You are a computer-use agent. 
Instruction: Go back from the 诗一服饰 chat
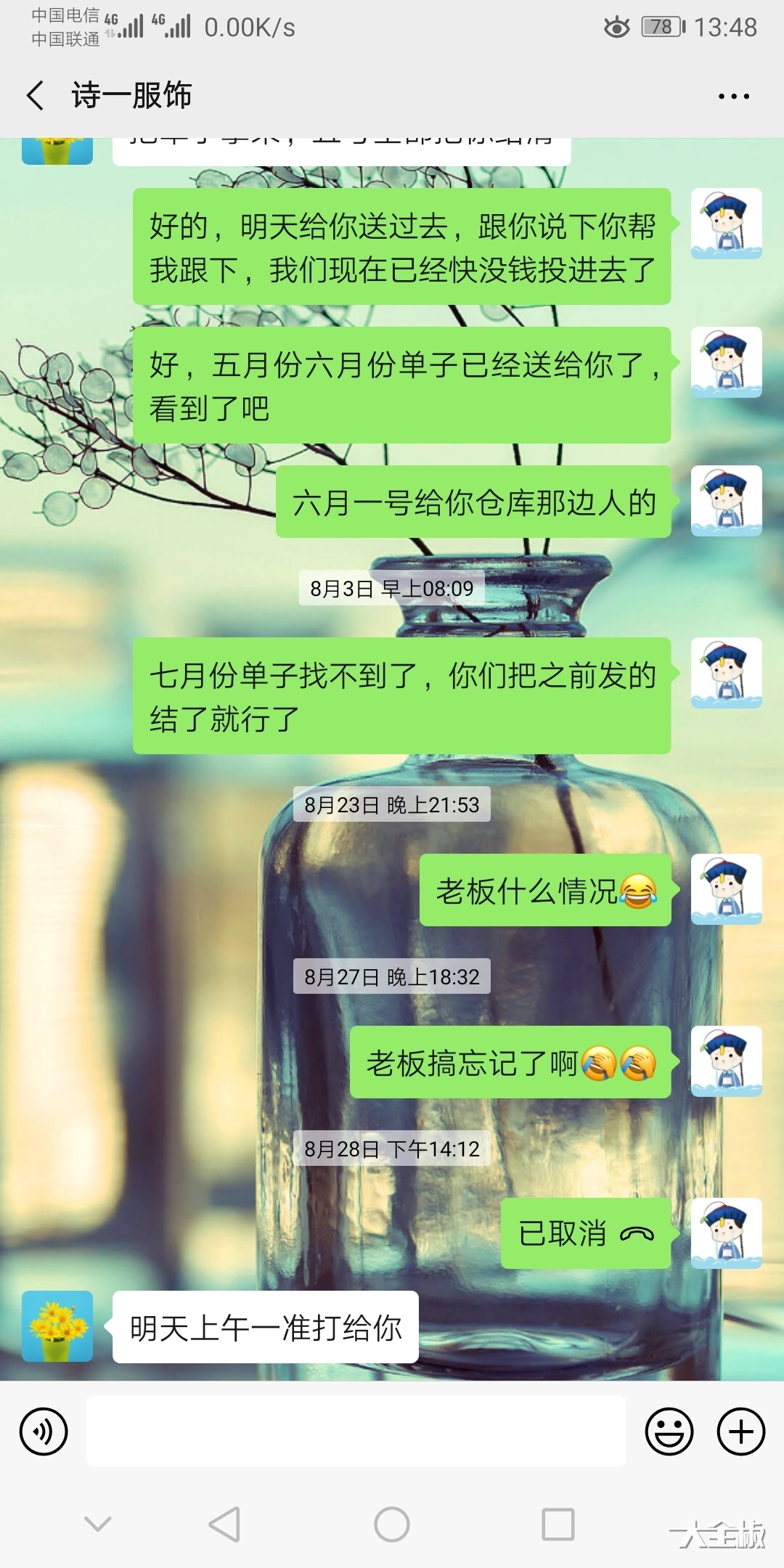click(x=36, y=95)
